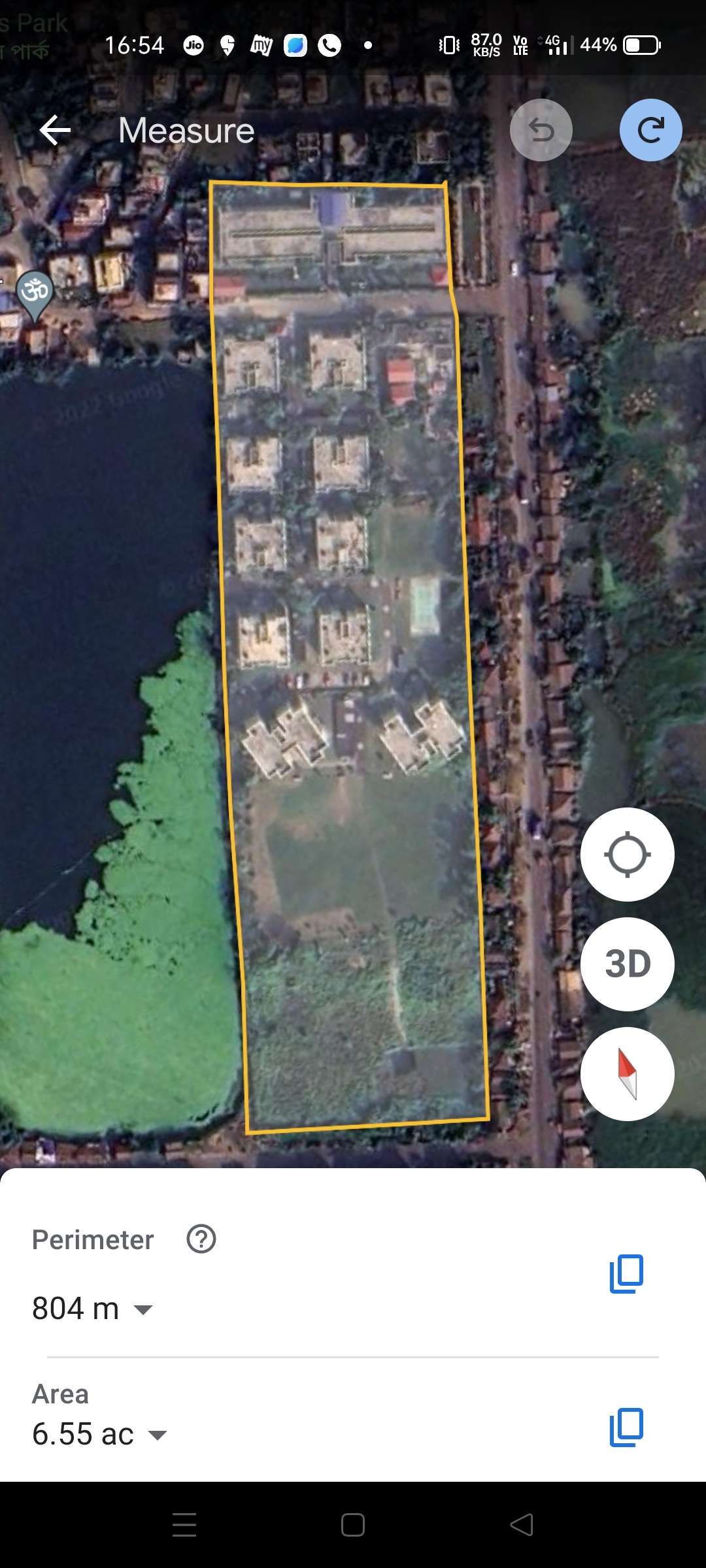This screenshot has height=1568, width=706.
Task: Undo the last measurement point
Action: click(x=541, y=130)
